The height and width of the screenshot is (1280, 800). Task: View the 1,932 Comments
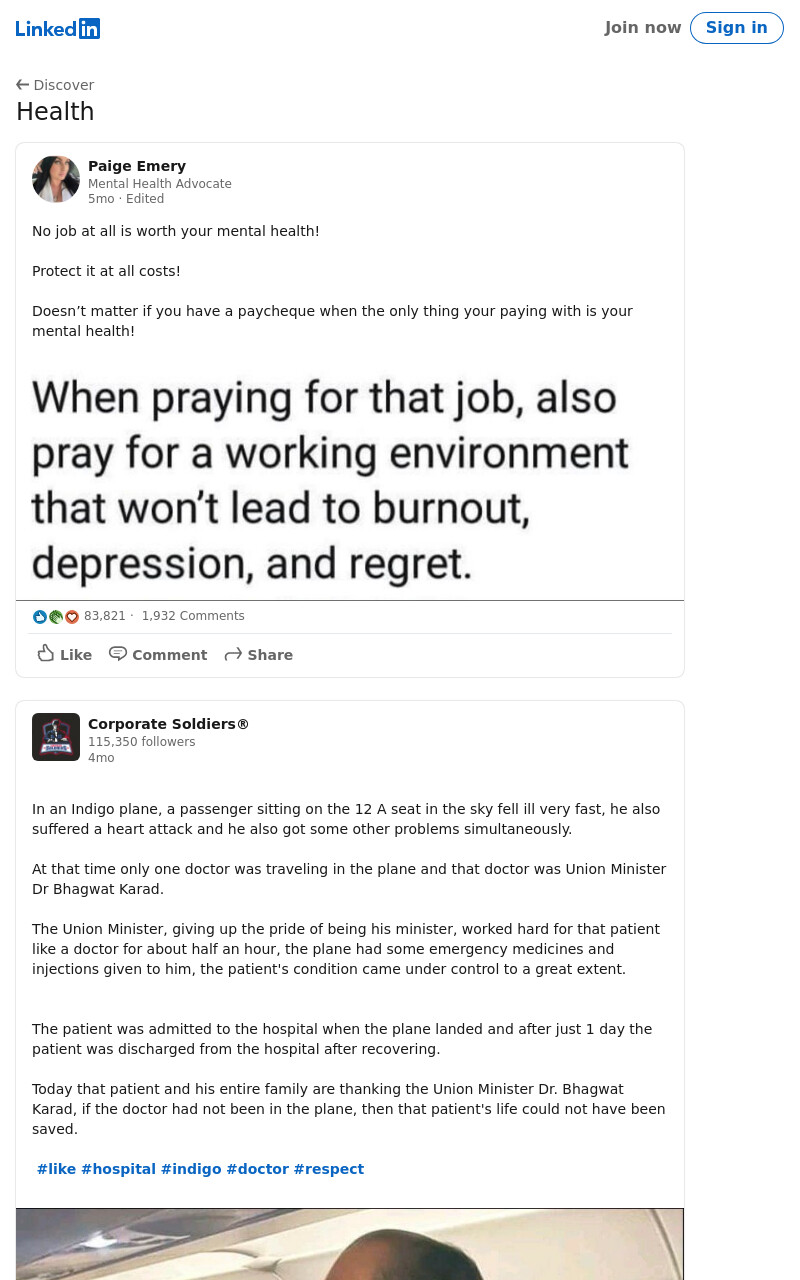(193, 616)
